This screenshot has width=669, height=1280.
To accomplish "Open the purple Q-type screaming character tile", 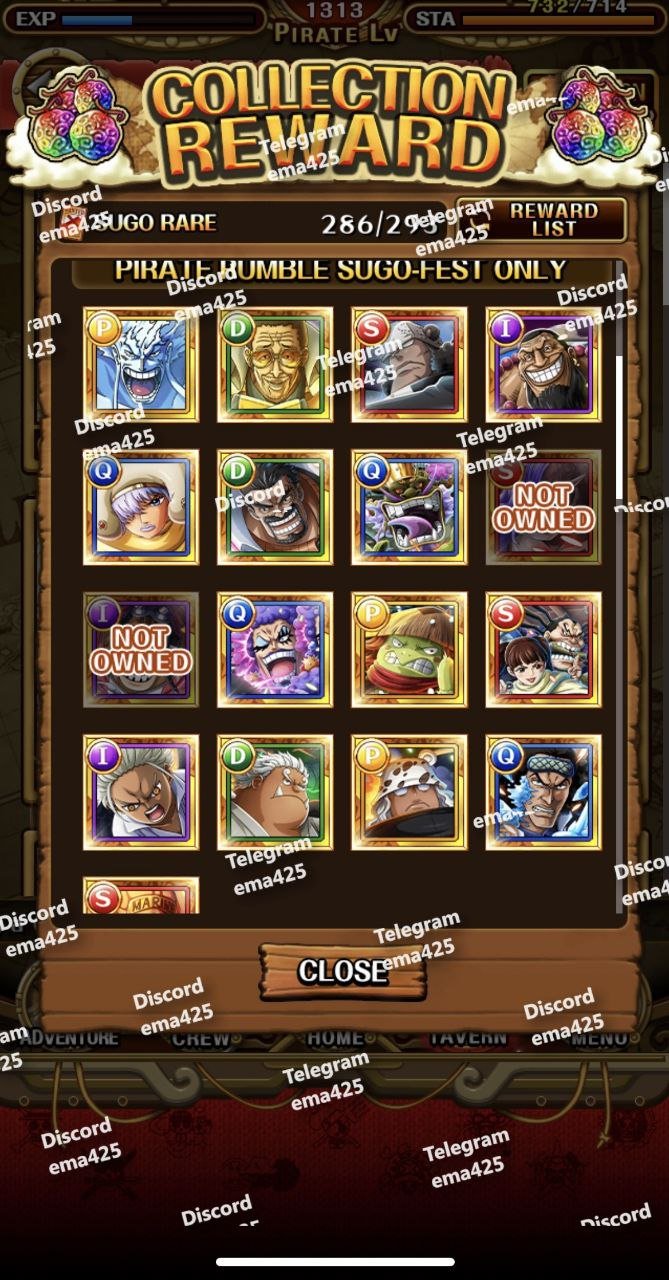I will pyautogui.click(x=275, y=650).
